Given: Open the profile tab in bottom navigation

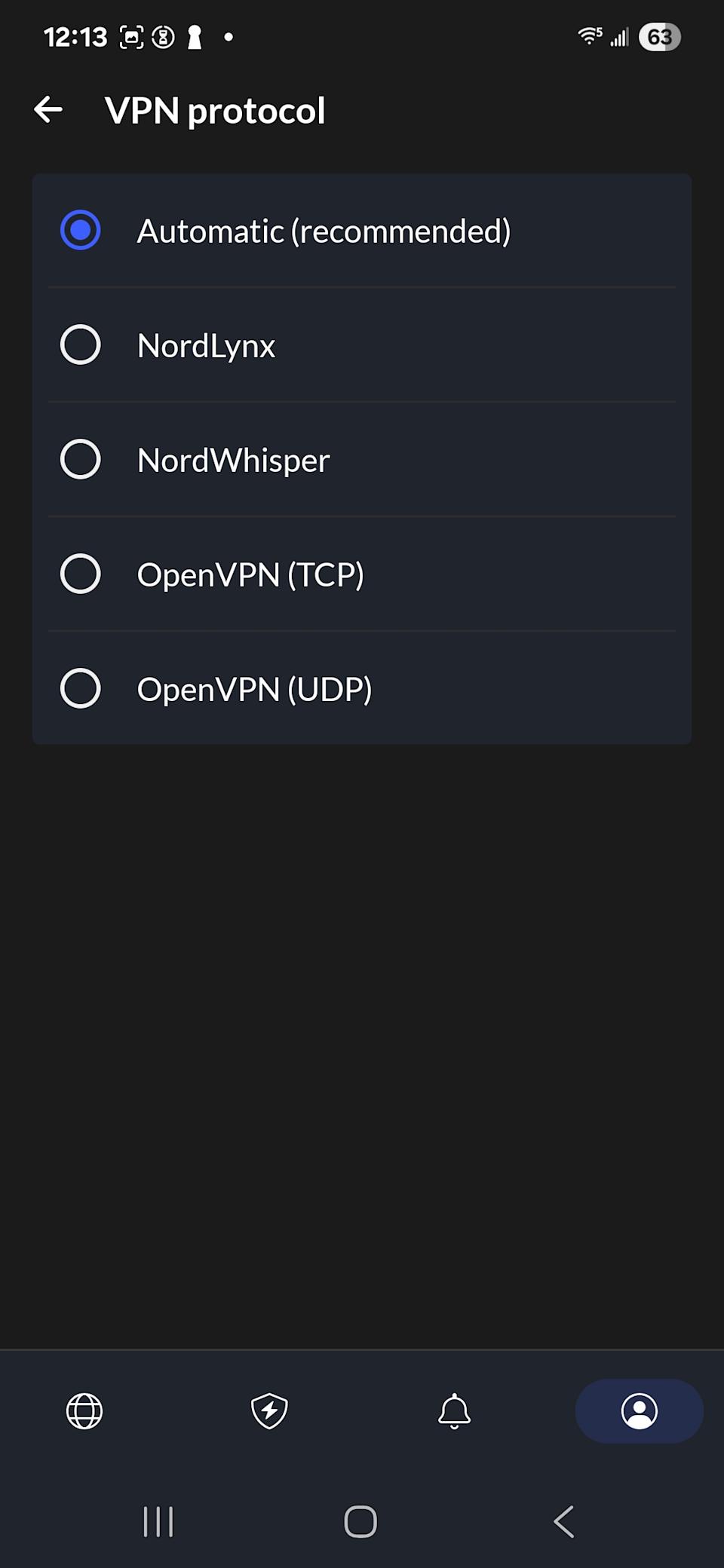Looking at the screenshot, I should tap(639, 1411).
